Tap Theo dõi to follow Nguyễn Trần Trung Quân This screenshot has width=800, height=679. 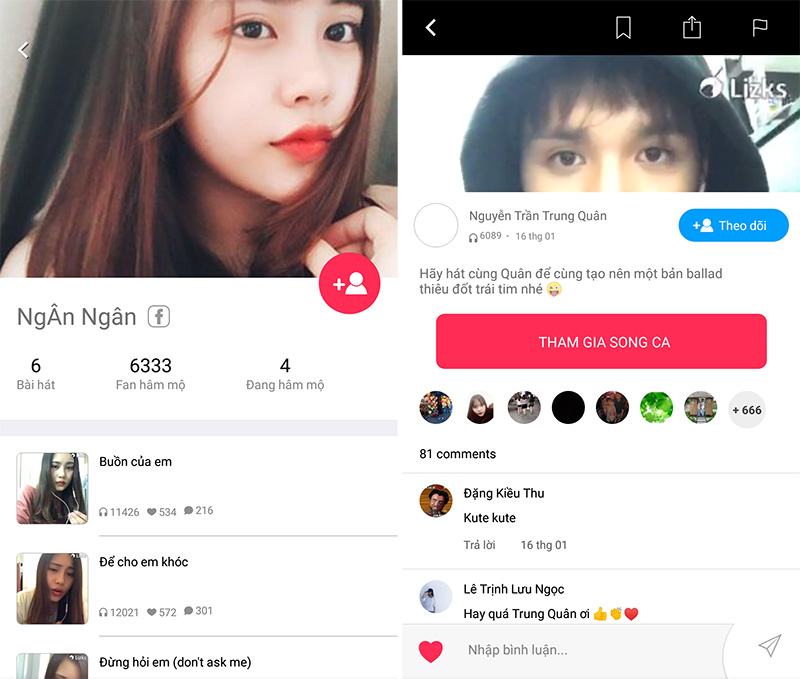733,226
